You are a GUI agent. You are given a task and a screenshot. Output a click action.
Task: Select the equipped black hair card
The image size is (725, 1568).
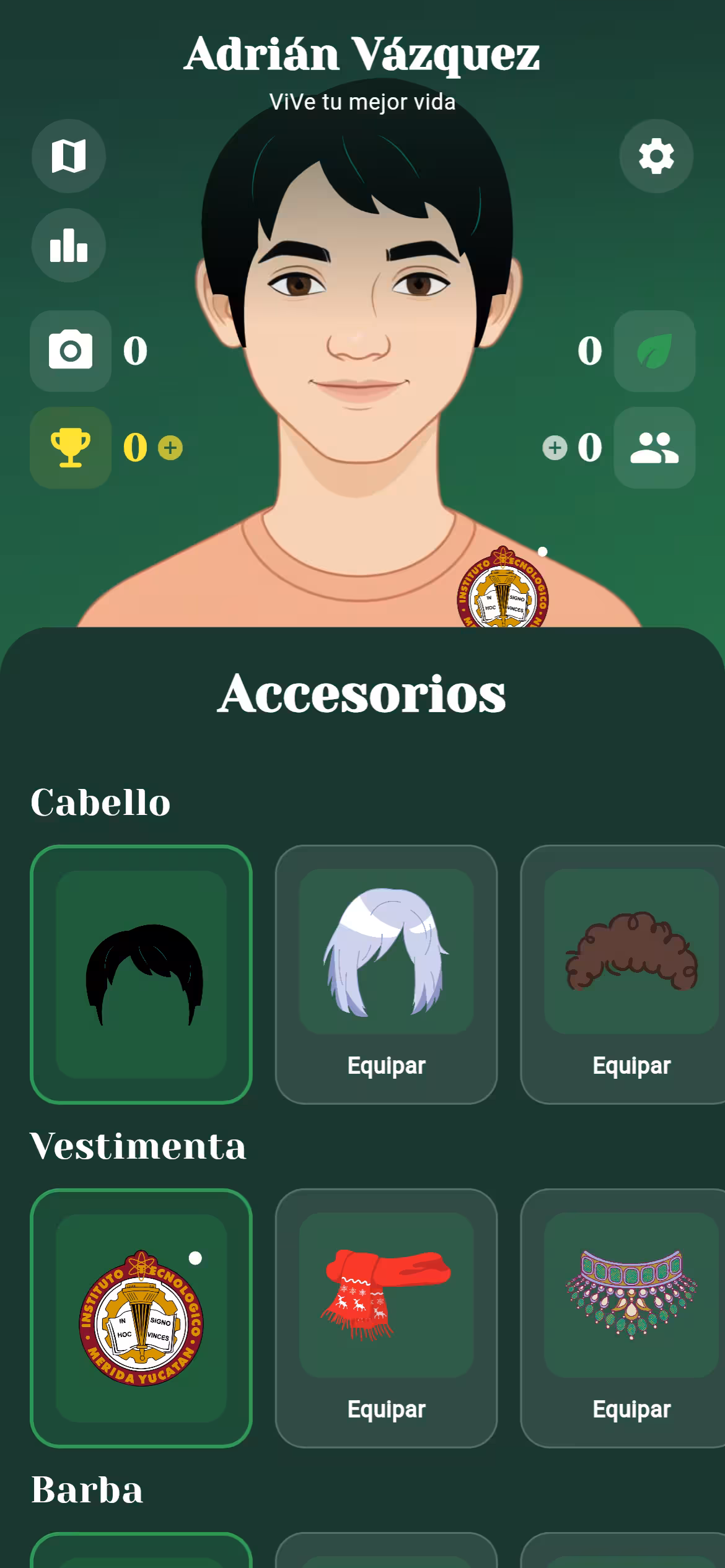click(141, 974)
